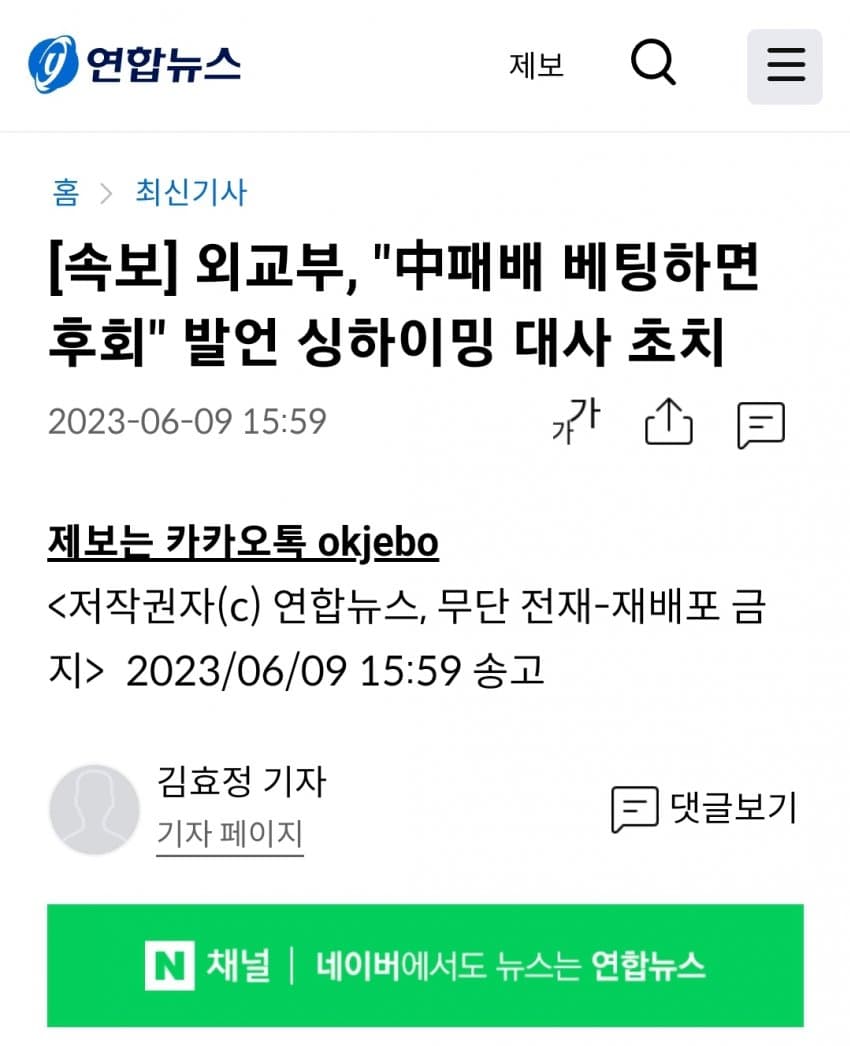Tap the 제보 link in header
The image size is (850, 1046).
pyautogui.click(x=536, y=66)
